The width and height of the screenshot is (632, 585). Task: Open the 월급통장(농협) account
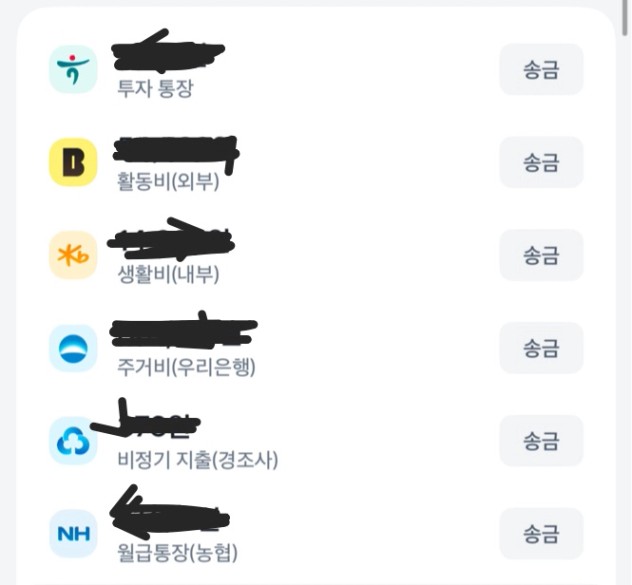(177, 551)
